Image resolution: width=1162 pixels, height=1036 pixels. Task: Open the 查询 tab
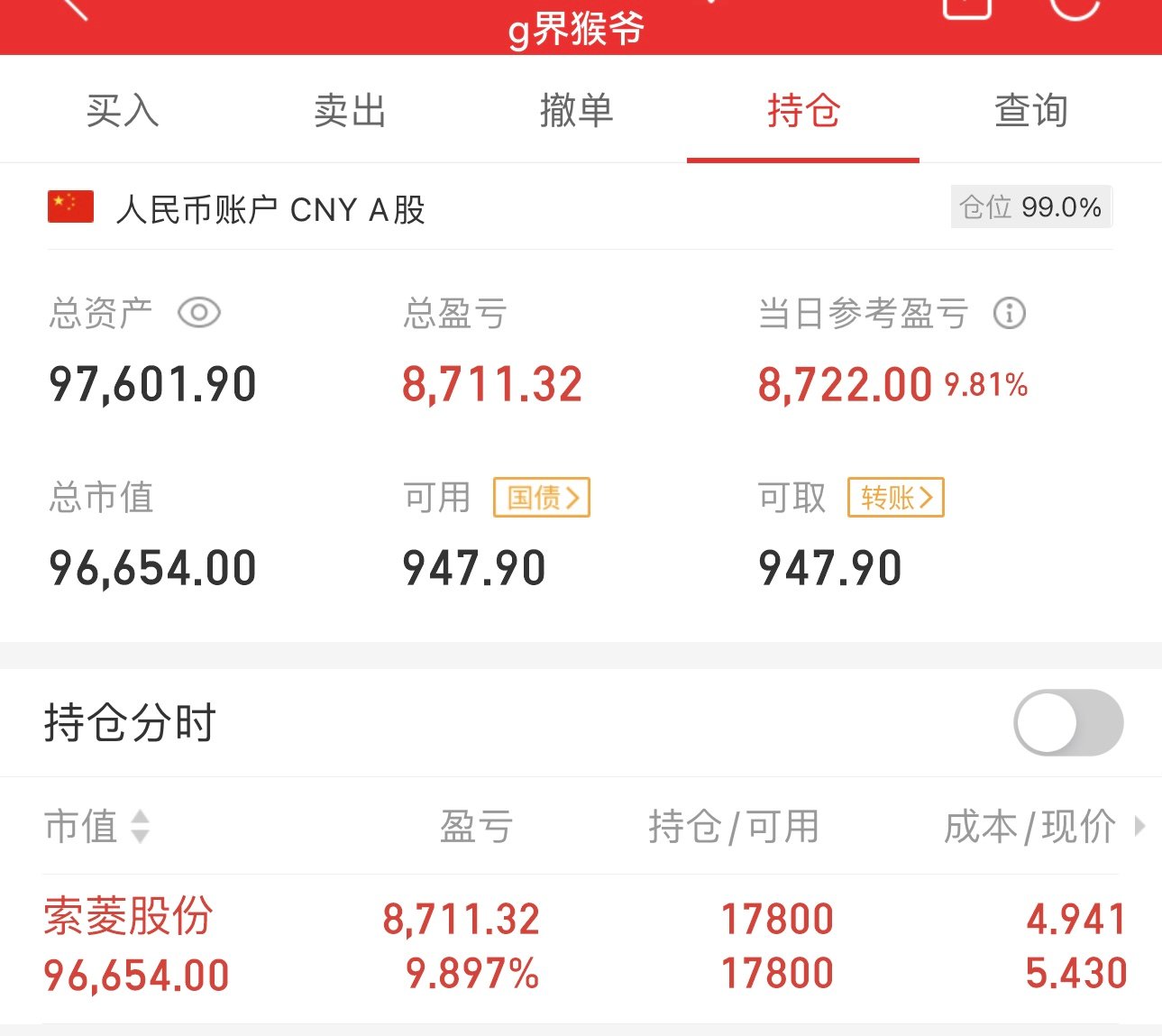click(x=1030, y=111)
